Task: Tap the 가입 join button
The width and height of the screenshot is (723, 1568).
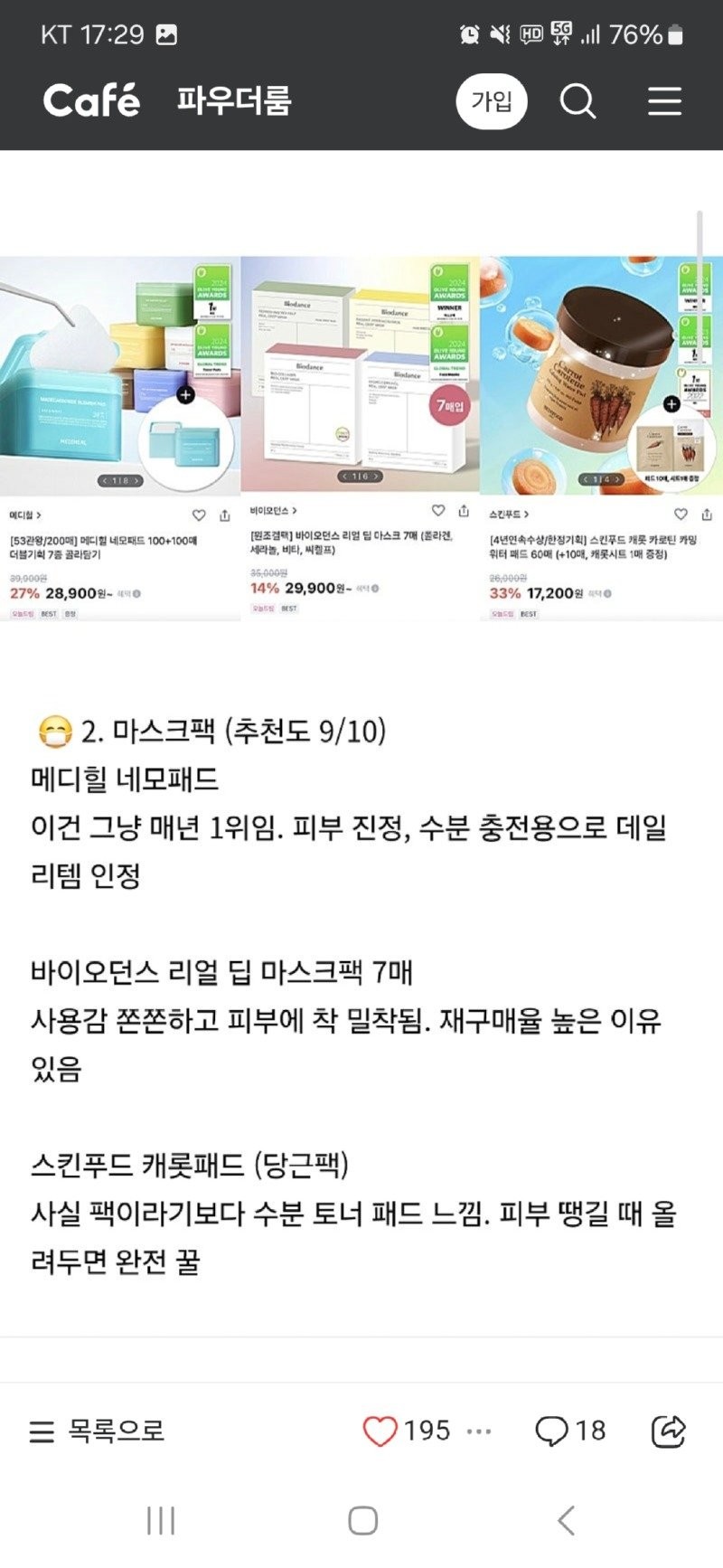Action: coord(491,100)
